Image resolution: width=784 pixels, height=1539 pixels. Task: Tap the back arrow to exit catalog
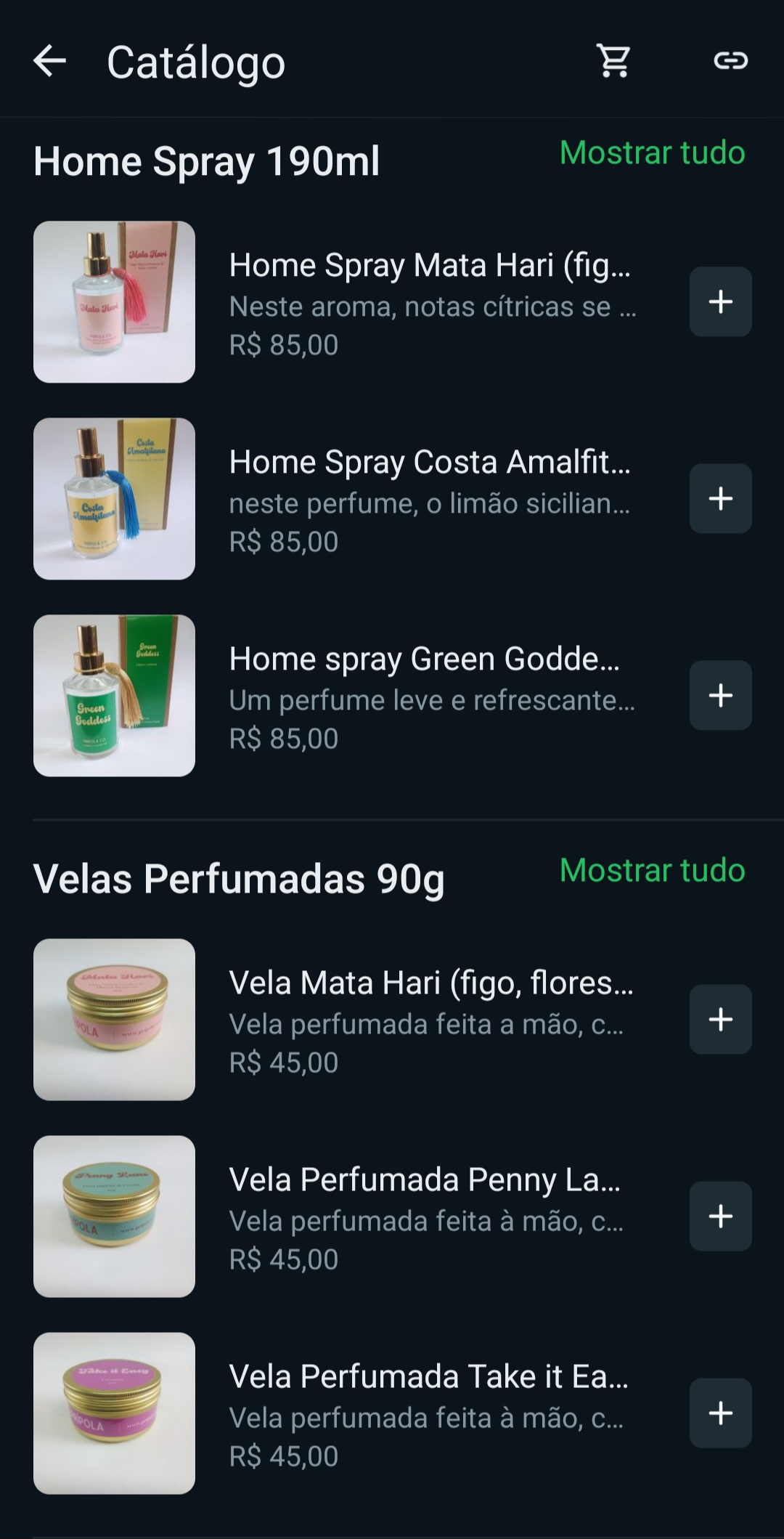click(x=51, y=63)
